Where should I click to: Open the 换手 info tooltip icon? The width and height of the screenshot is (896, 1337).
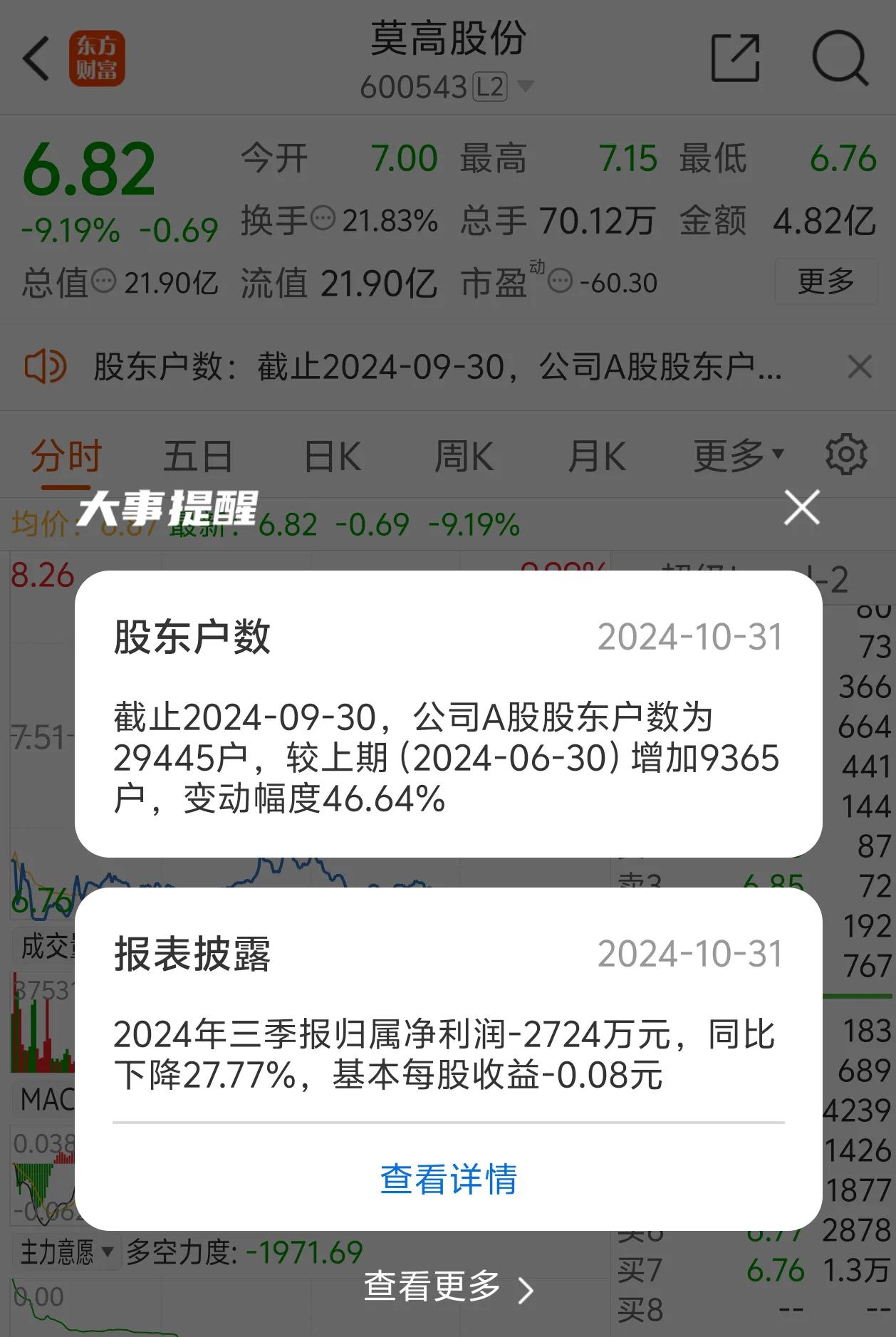322,218
